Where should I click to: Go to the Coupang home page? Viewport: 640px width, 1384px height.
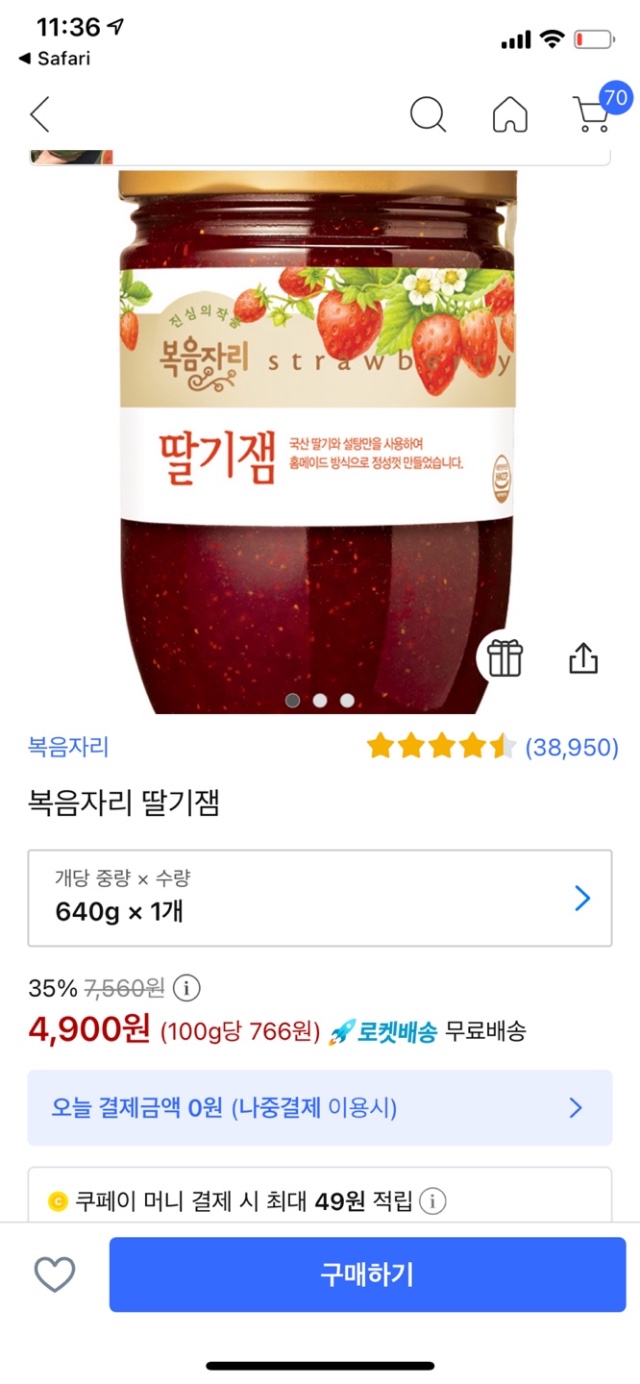click(510, 115)
